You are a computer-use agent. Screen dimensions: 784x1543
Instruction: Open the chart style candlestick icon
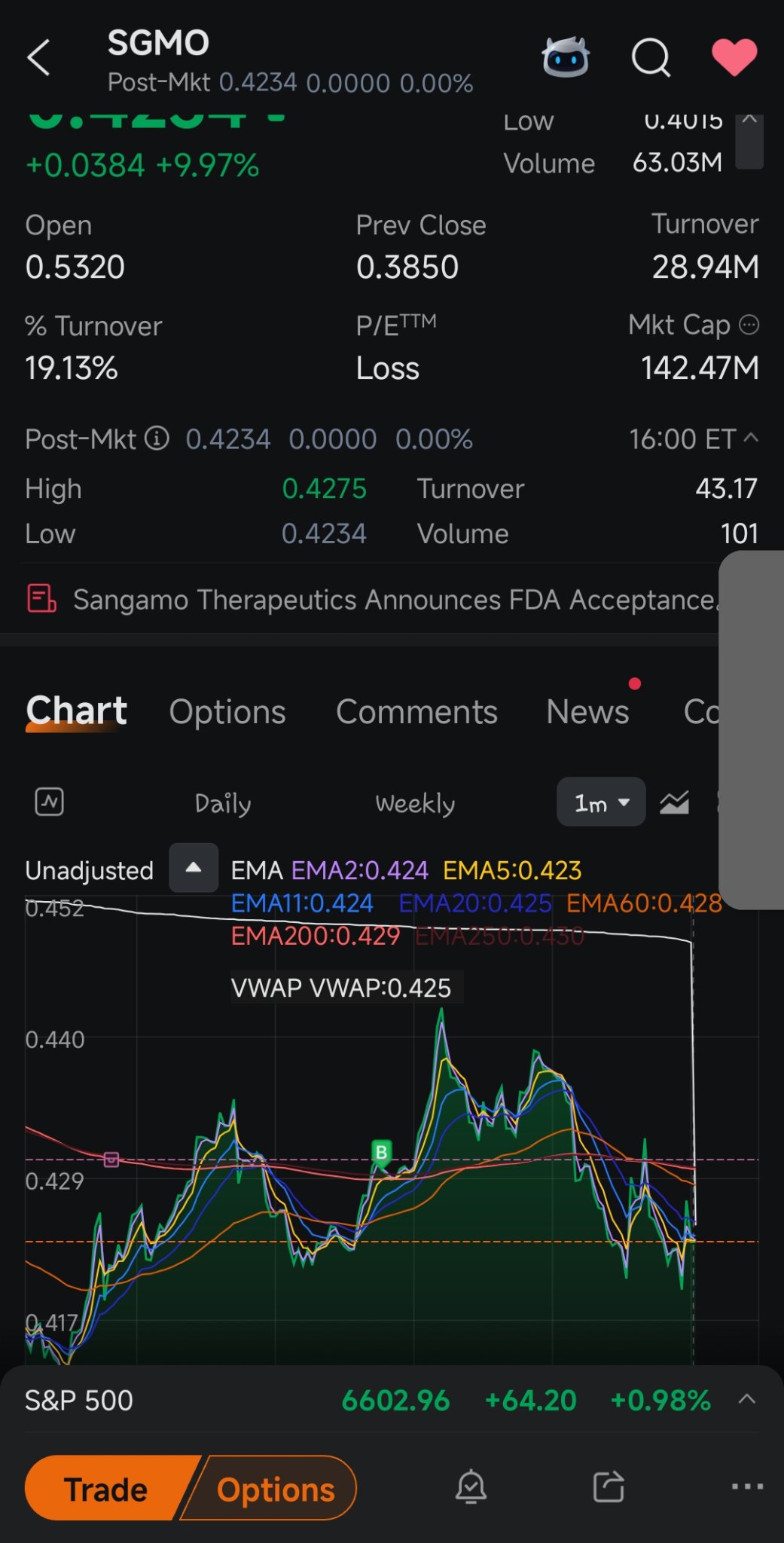coord(674,802)
